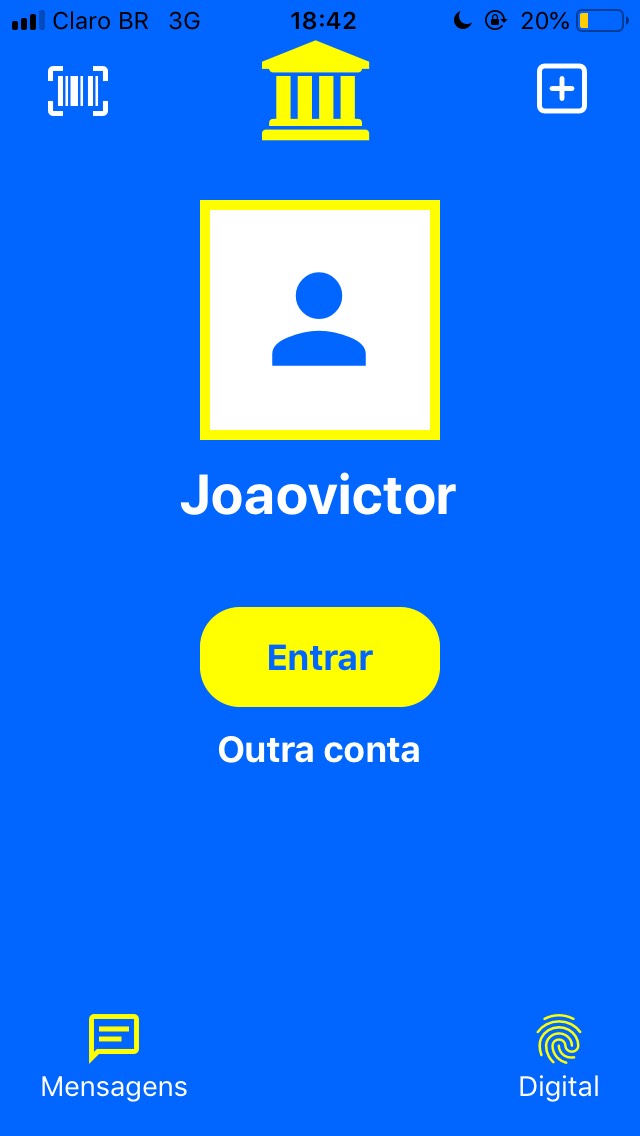
Task: Select the Joaovictor profile picture
Action: (320, 320)
